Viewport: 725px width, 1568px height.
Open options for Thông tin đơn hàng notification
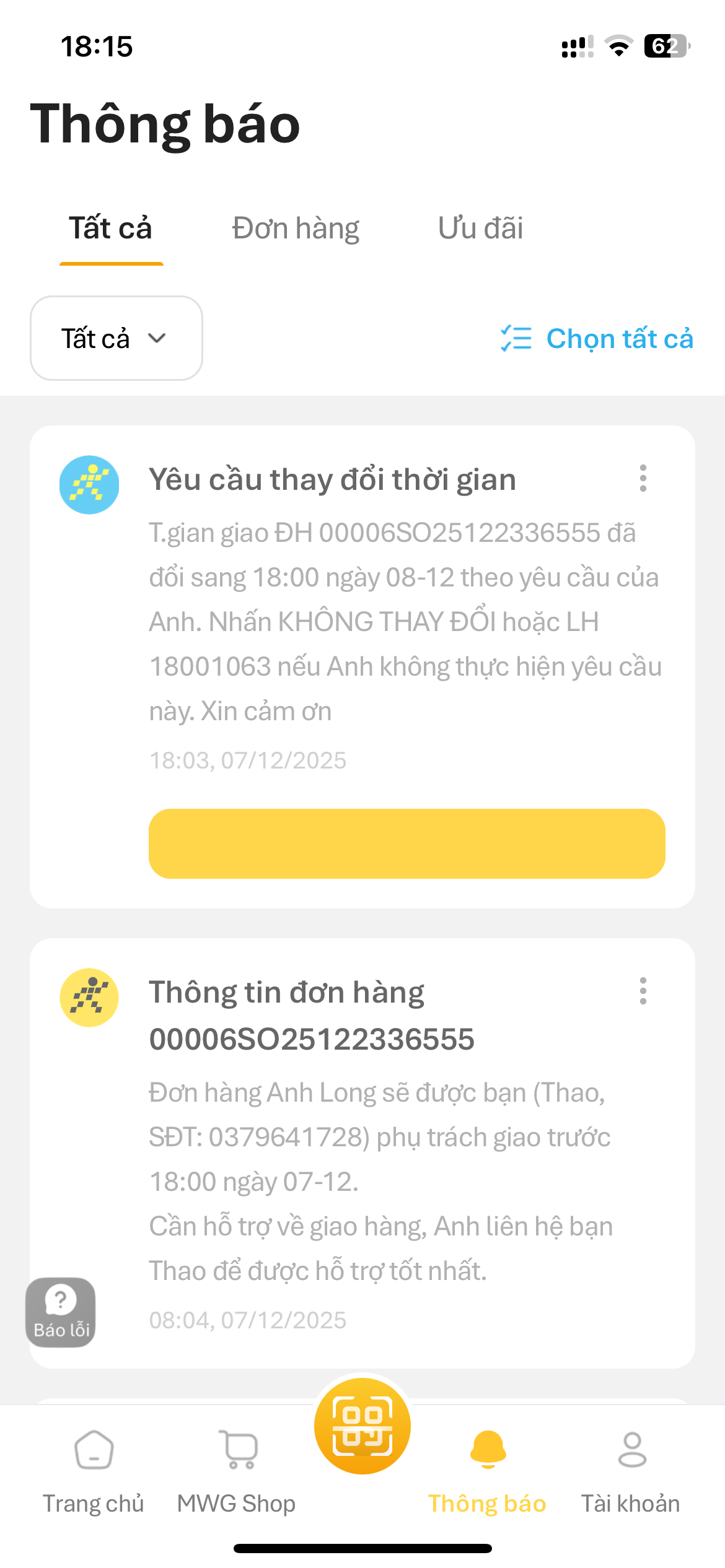pos(643,991)
